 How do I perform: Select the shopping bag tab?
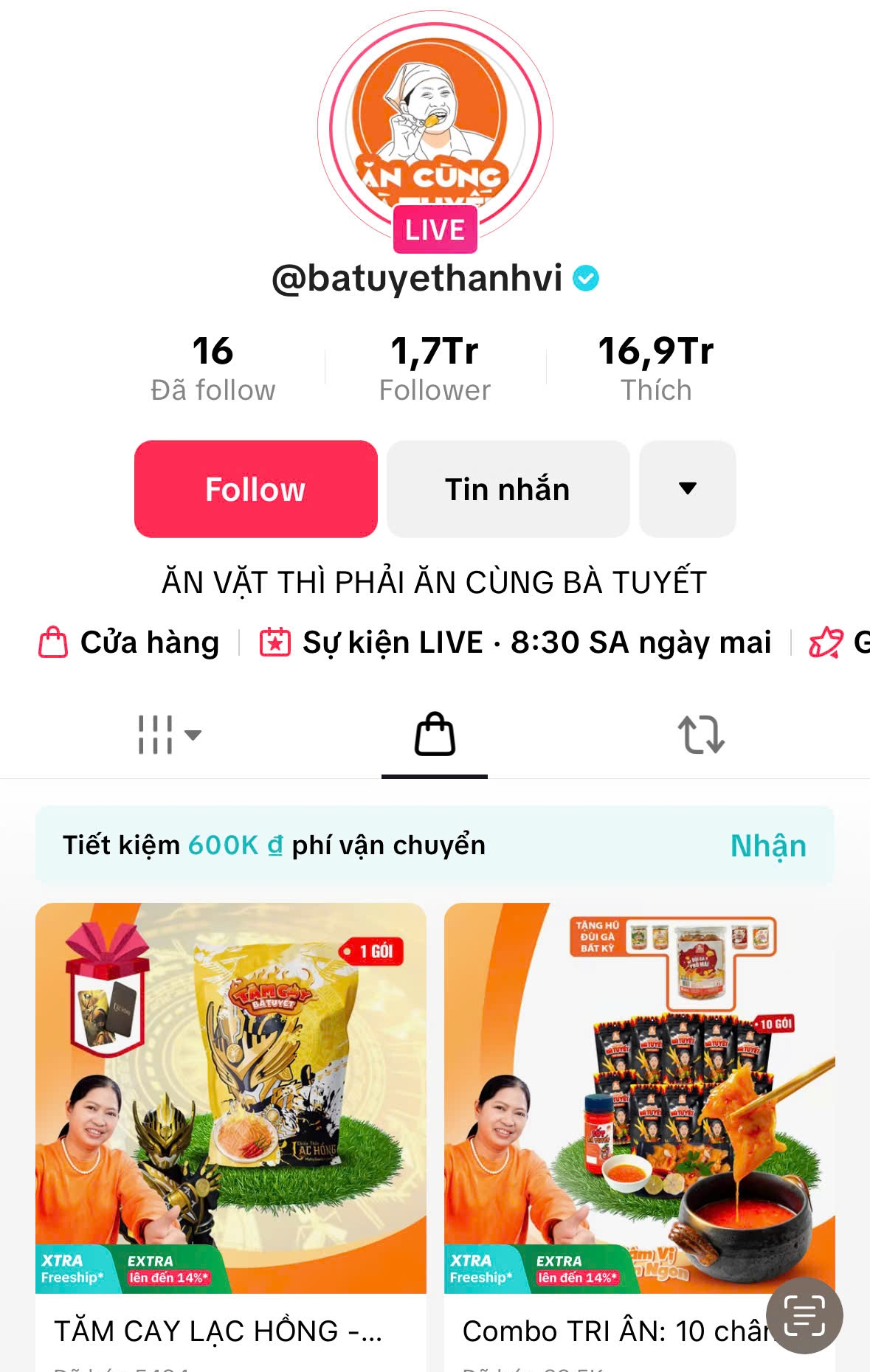pos(435,735)
